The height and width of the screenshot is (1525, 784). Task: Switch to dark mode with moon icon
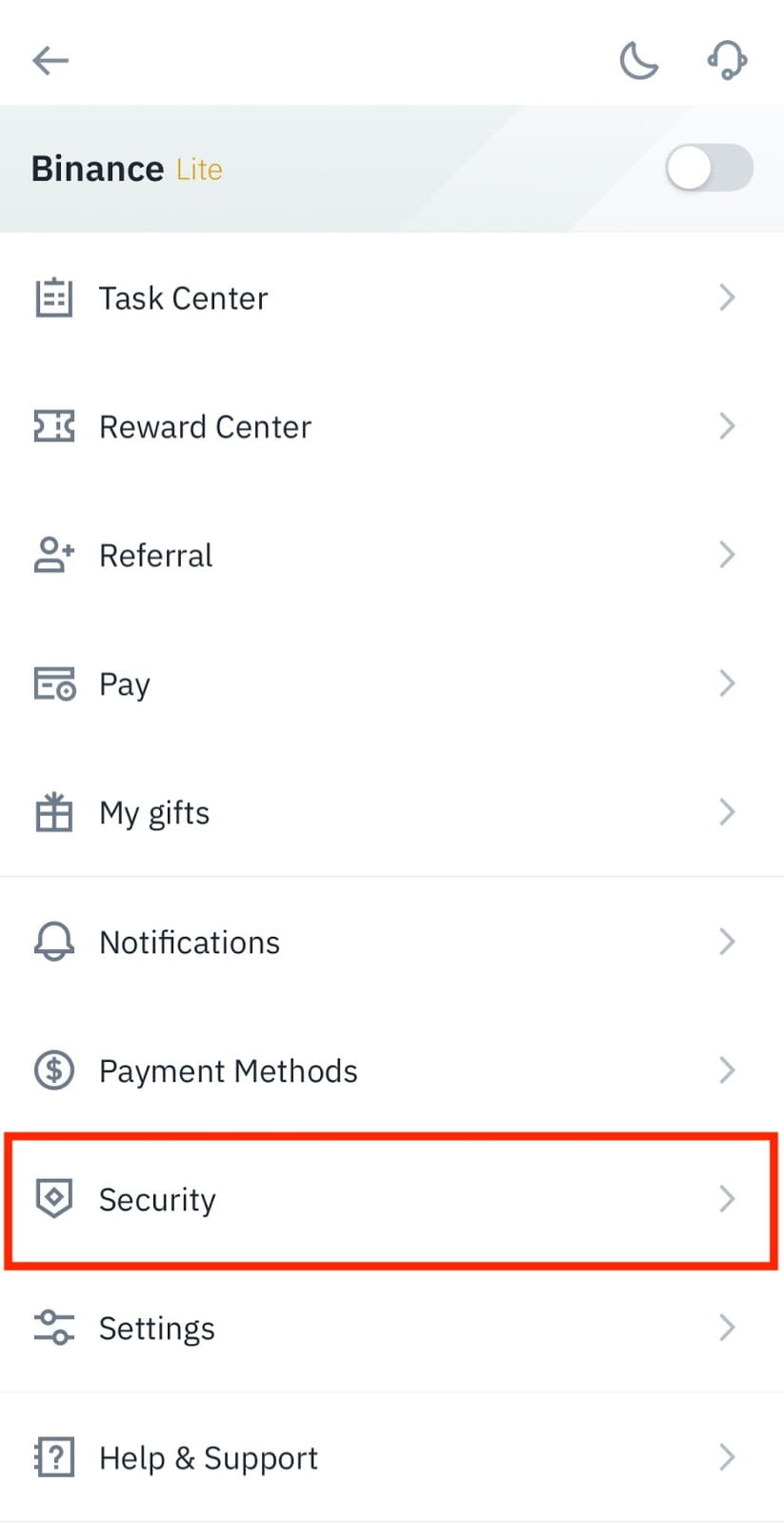pos(638,61)
